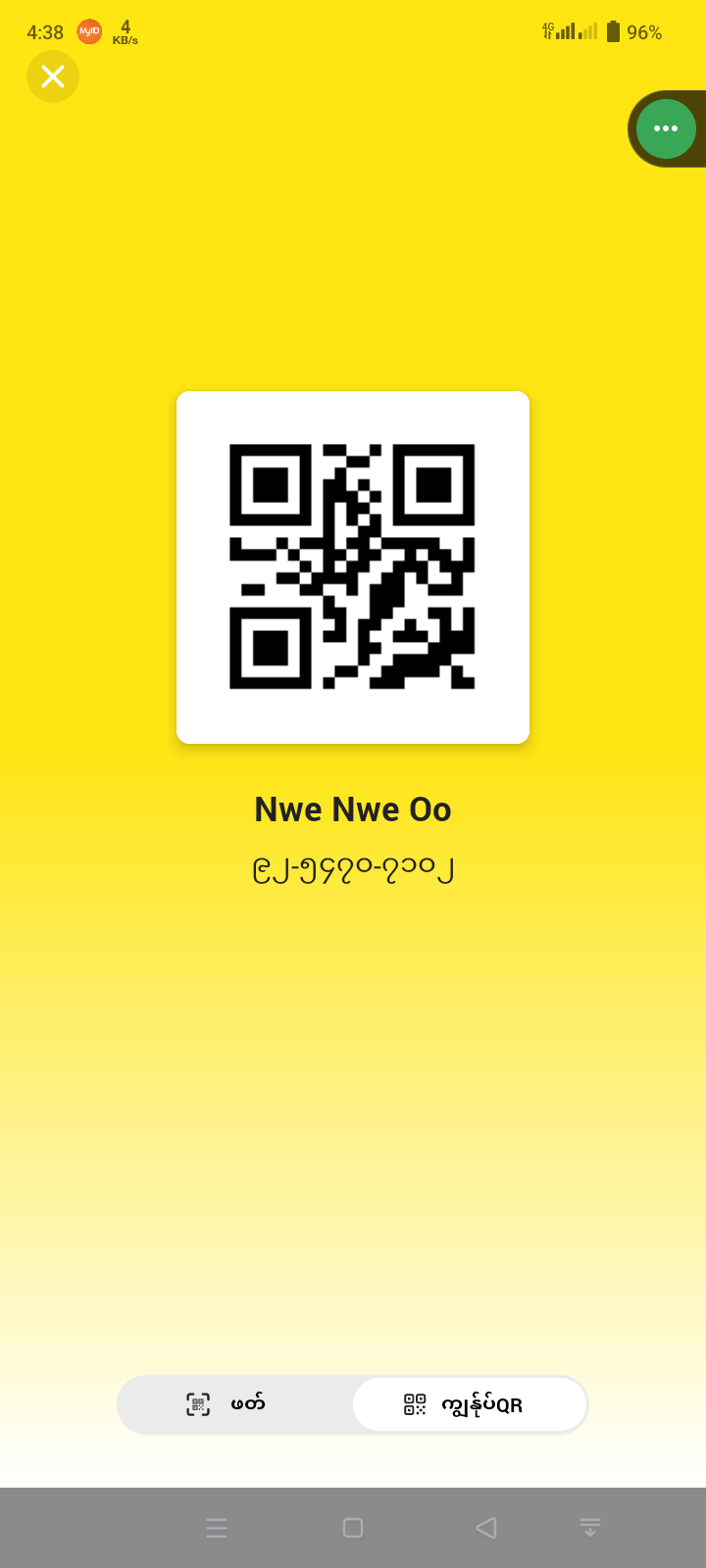Select the ကျွန်ုပ်QR tab

pos(470,1404)
